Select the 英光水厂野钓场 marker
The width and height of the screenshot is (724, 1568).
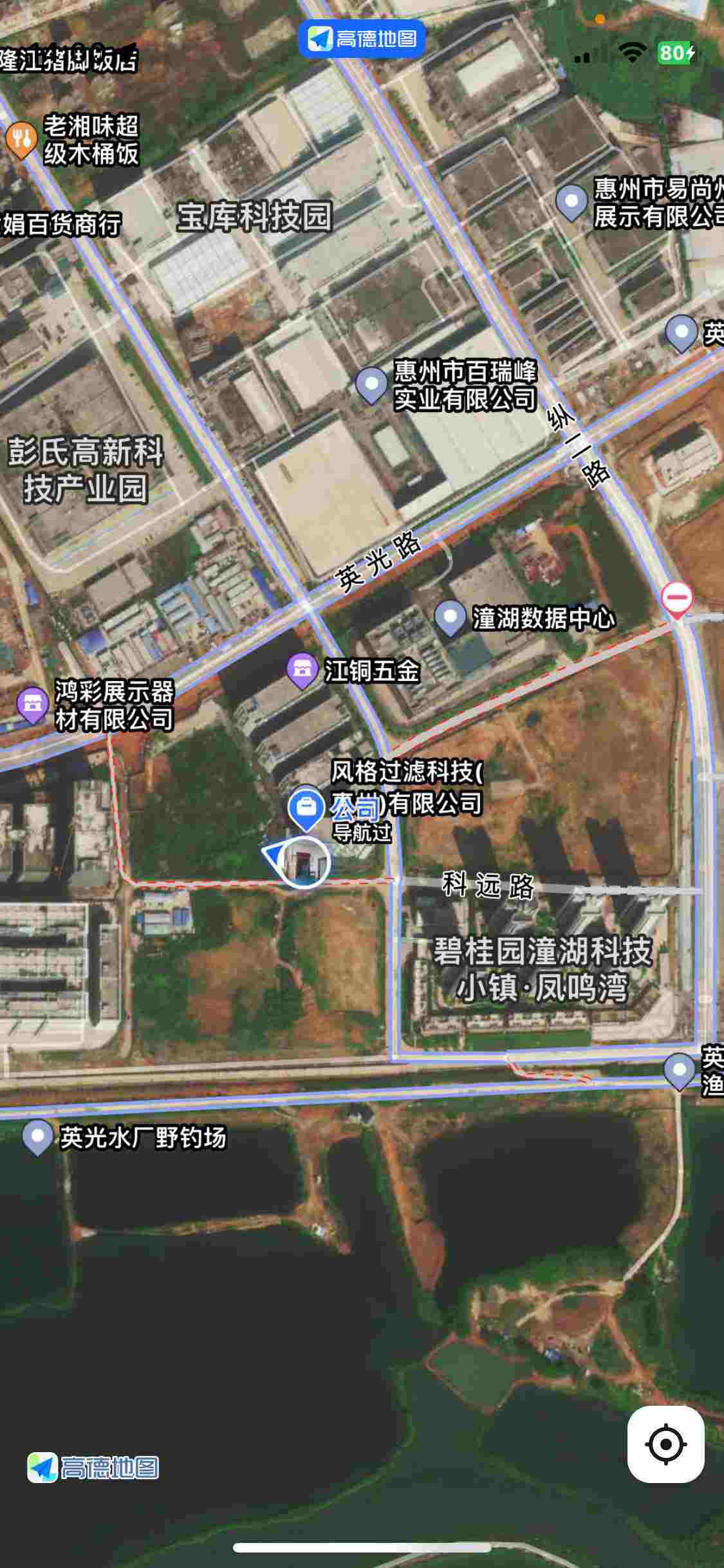(37, 1136)
